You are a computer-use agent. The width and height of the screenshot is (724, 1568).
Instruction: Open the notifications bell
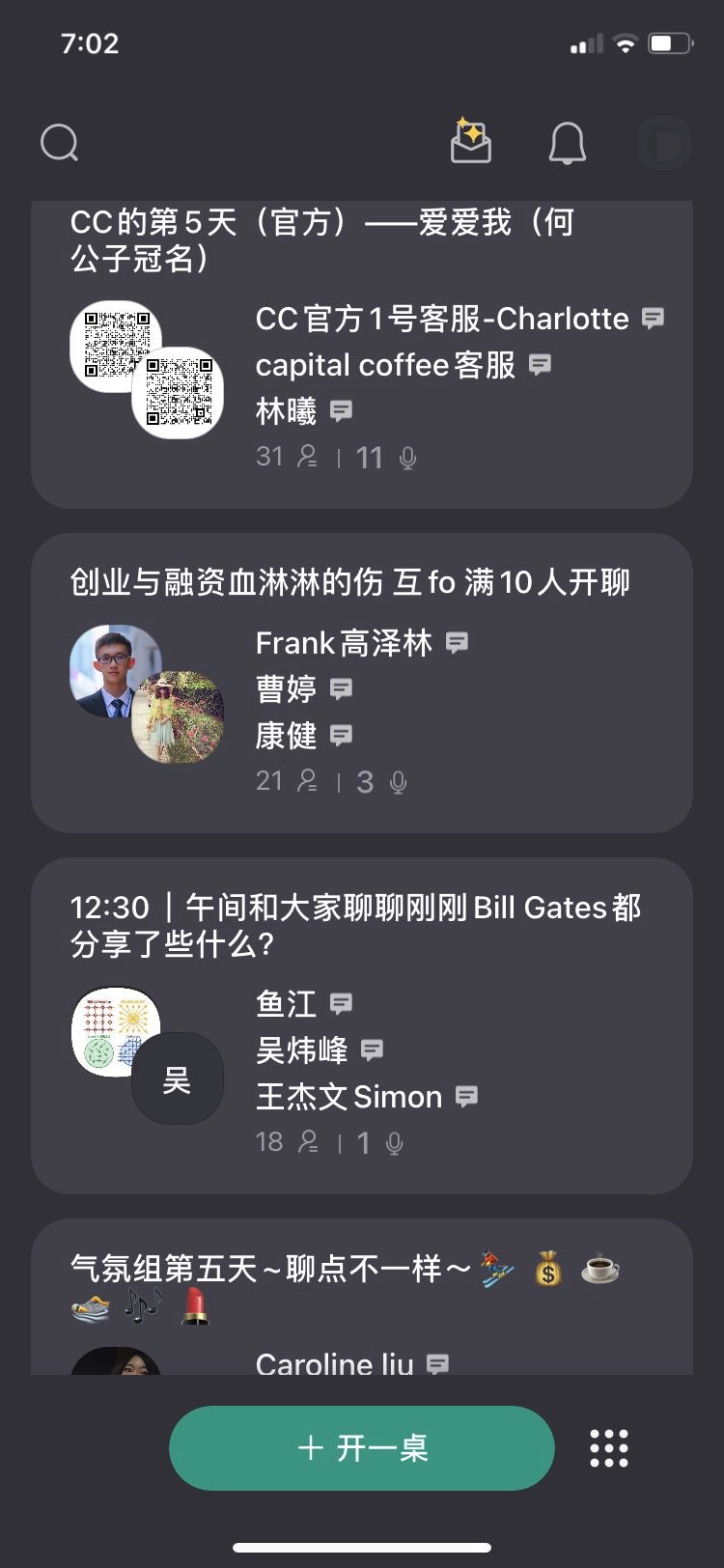click(x=568, y=143)
